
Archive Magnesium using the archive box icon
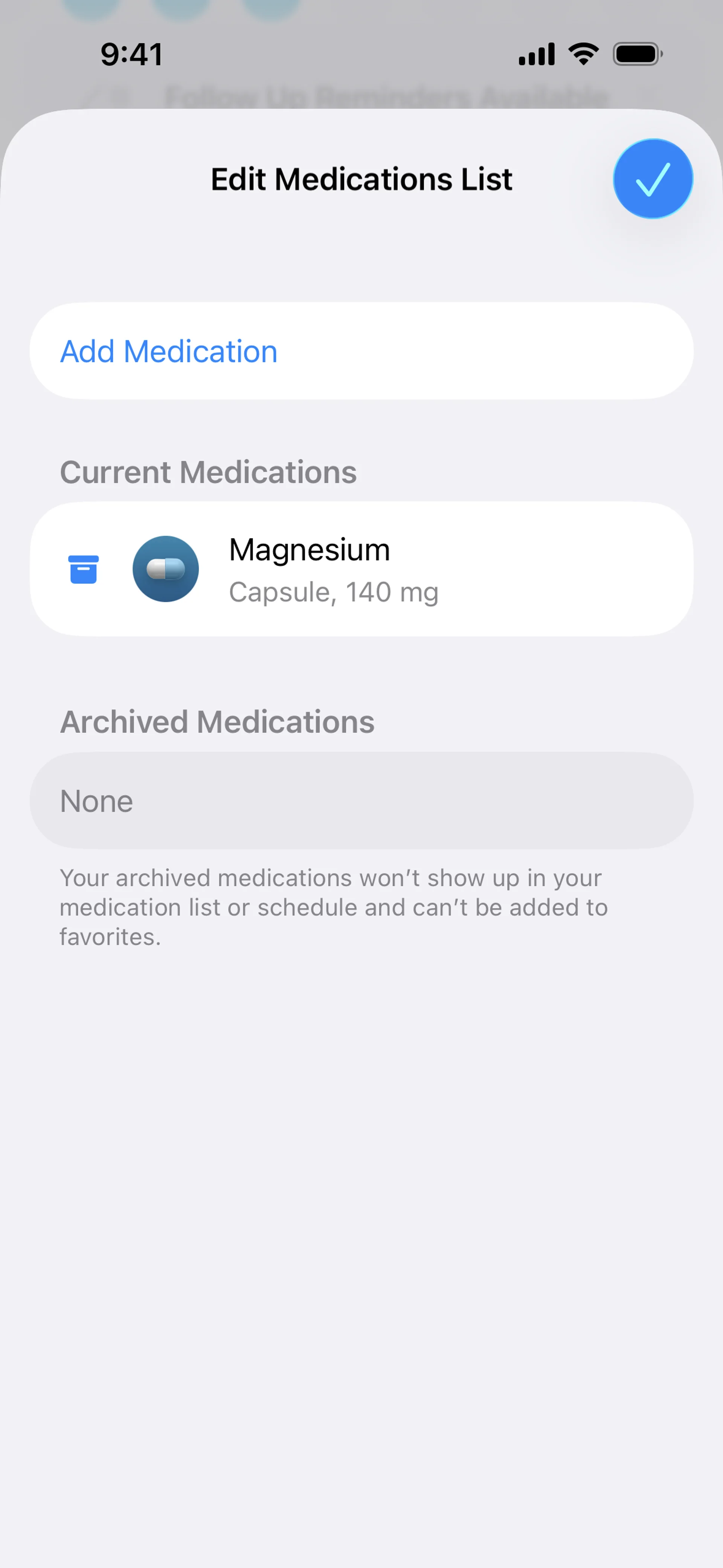coord(83,569)
